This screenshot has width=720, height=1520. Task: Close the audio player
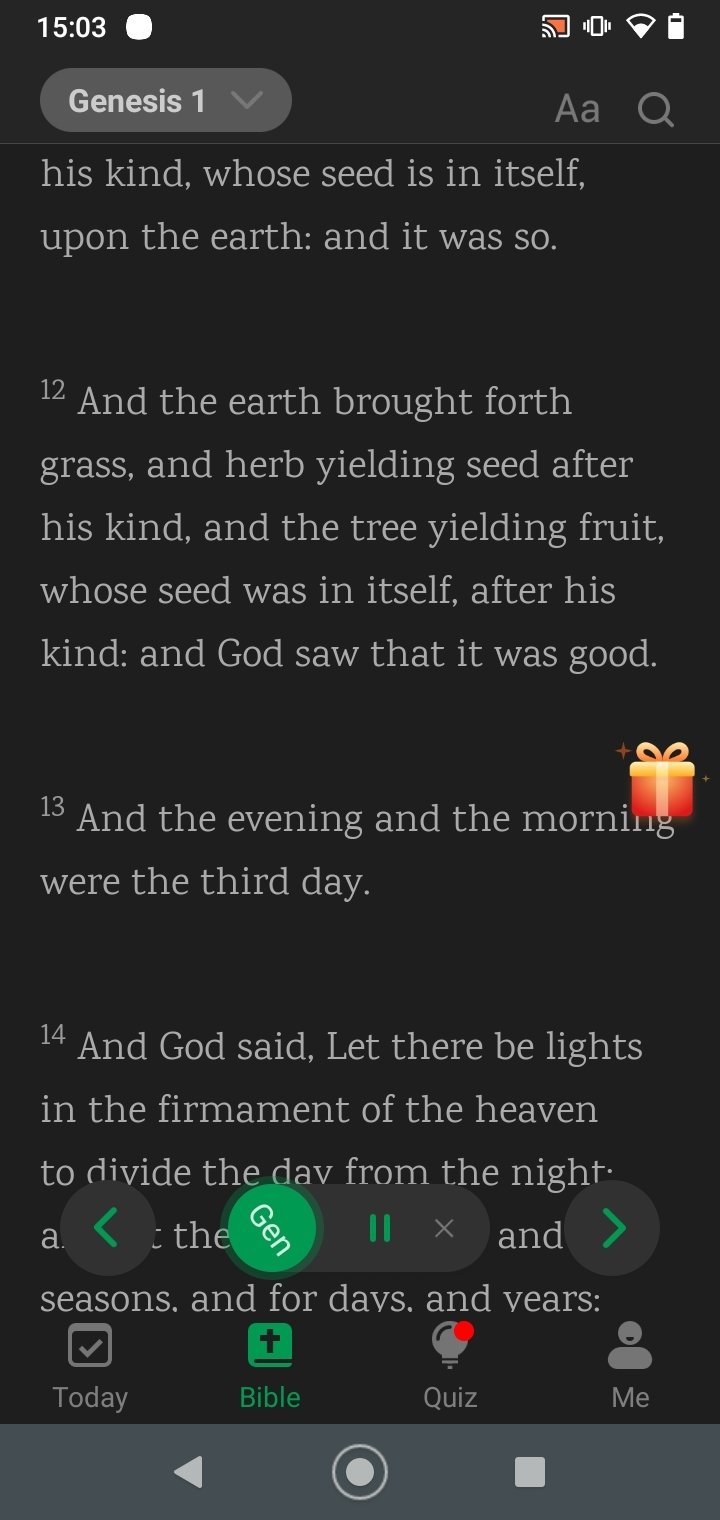444,1228
